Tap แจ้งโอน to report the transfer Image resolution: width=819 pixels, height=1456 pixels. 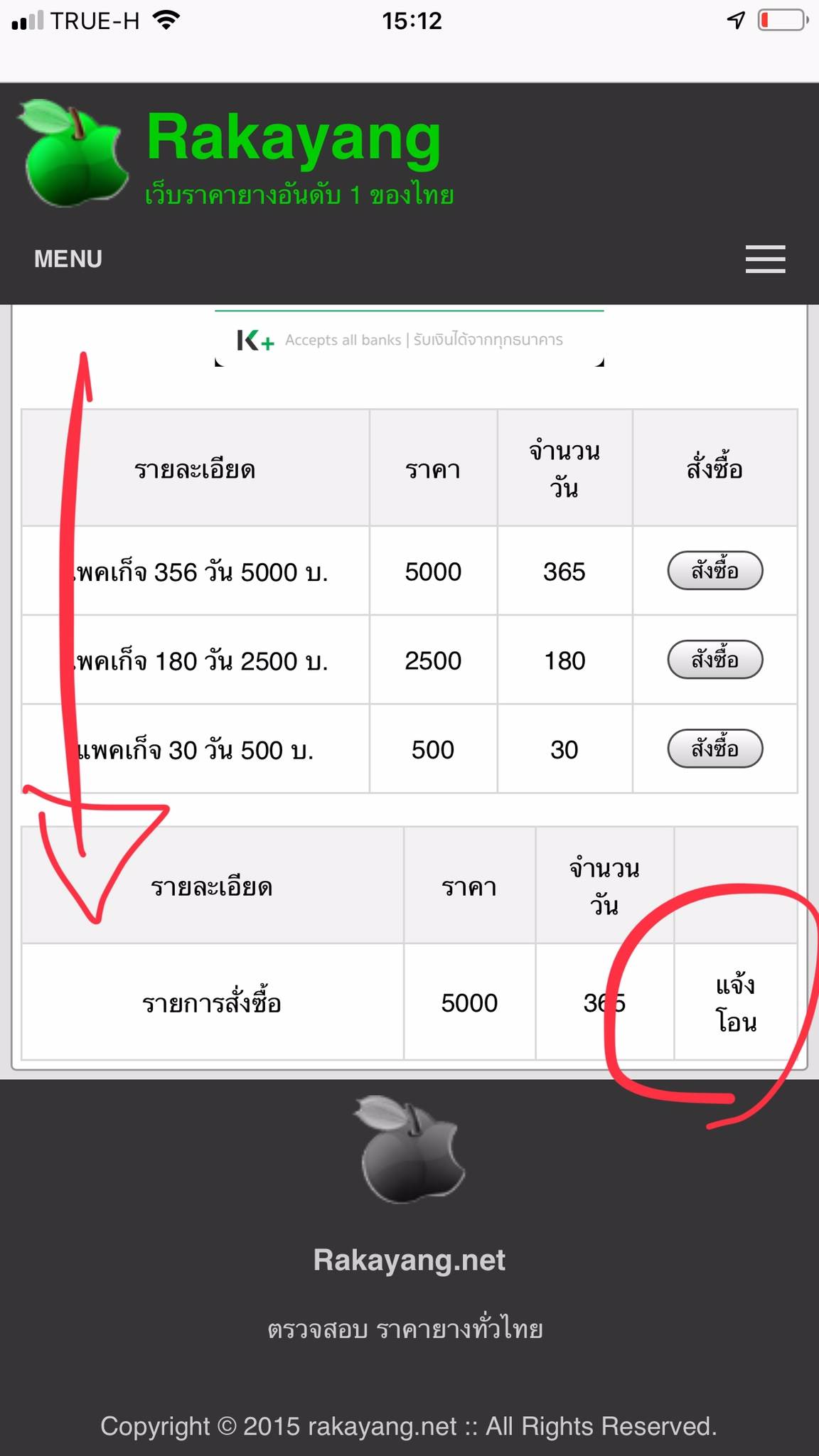point(735,1003)
